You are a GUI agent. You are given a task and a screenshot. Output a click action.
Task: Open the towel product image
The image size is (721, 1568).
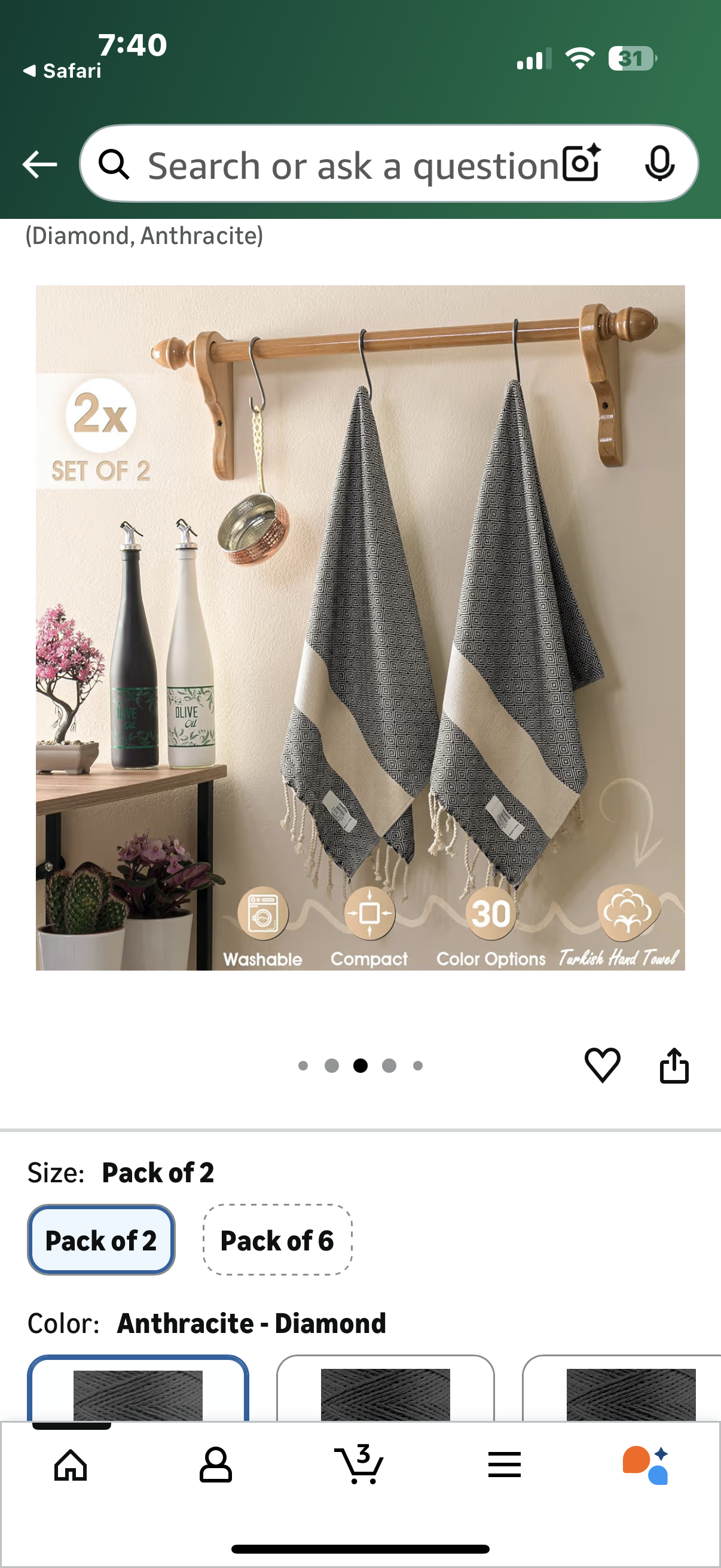click(x=360, y=627)
